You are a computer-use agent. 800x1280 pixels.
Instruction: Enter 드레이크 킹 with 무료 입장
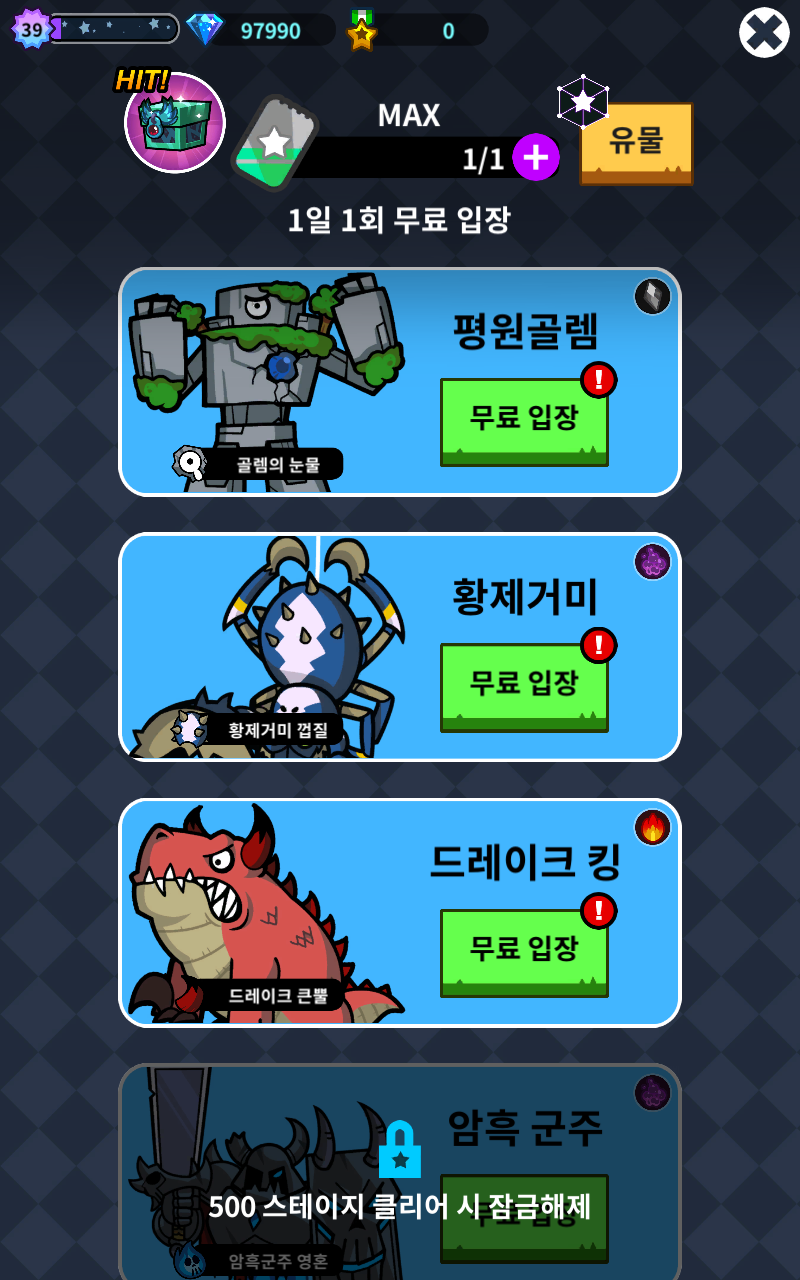tap(524, 952)
